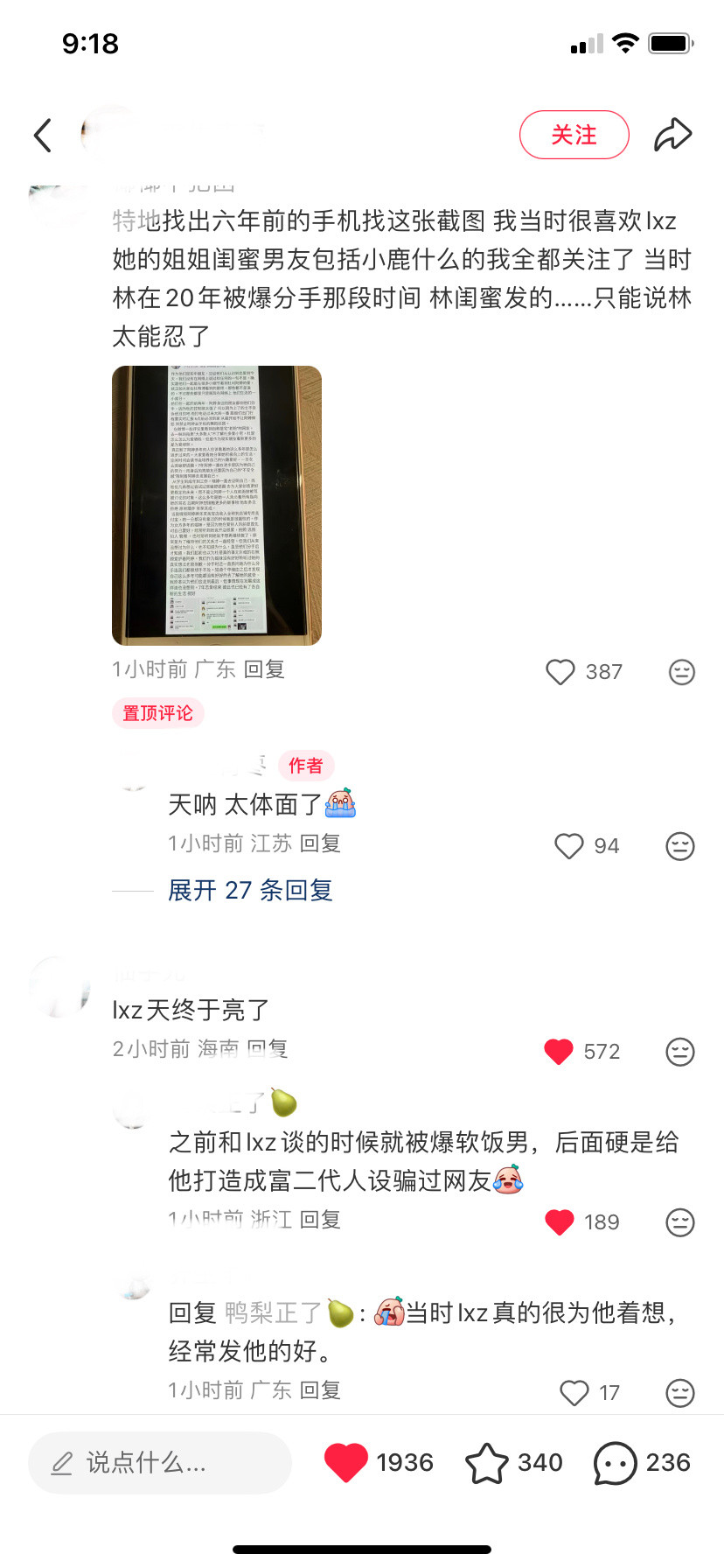Tap the back arrow to exit the post
The image size is (724, 1568).
coord(43,135)
